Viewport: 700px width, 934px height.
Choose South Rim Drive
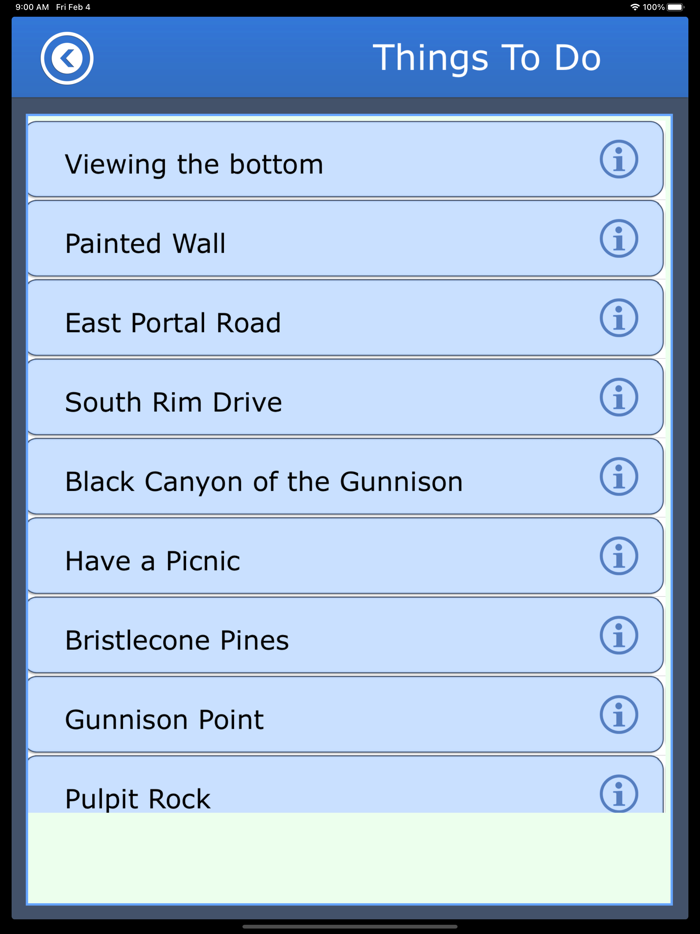300,401
